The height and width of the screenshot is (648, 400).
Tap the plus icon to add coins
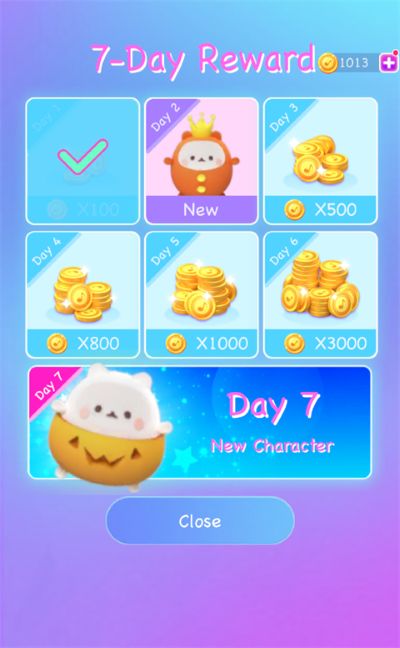(x=389, y=63)
